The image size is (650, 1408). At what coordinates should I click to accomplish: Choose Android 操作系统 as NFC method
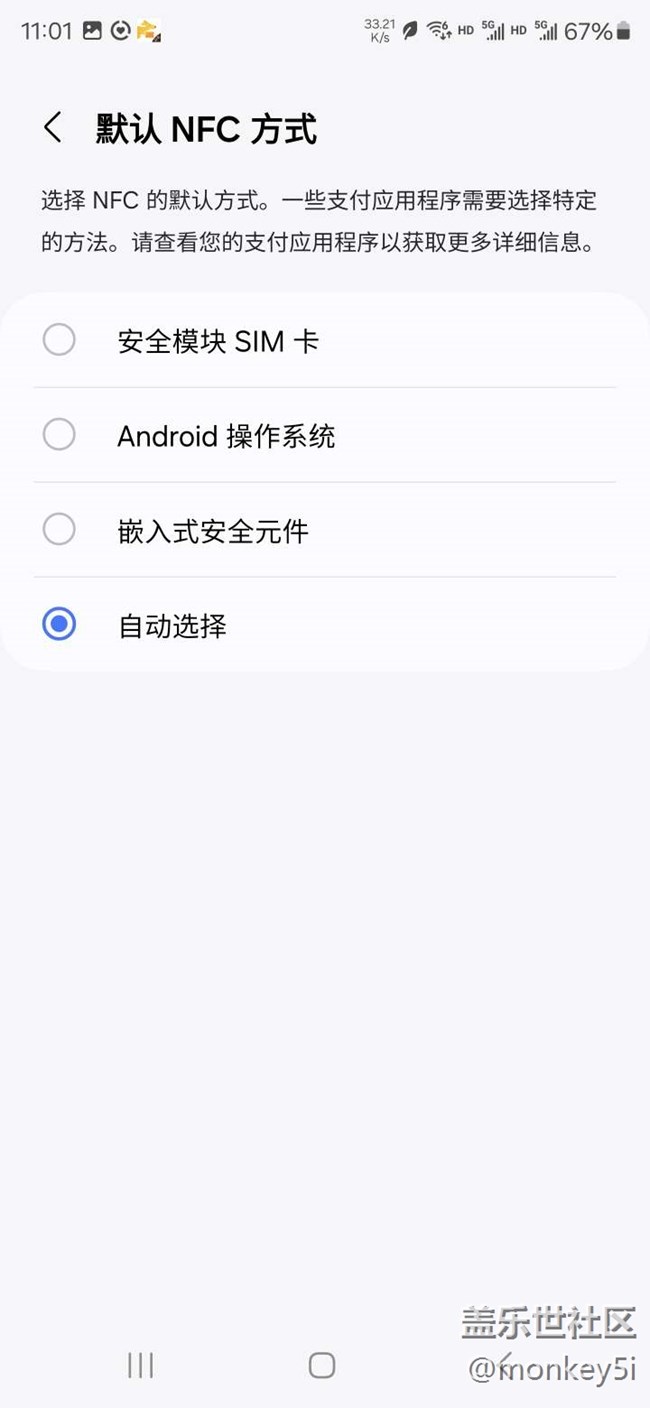[59, 435]
